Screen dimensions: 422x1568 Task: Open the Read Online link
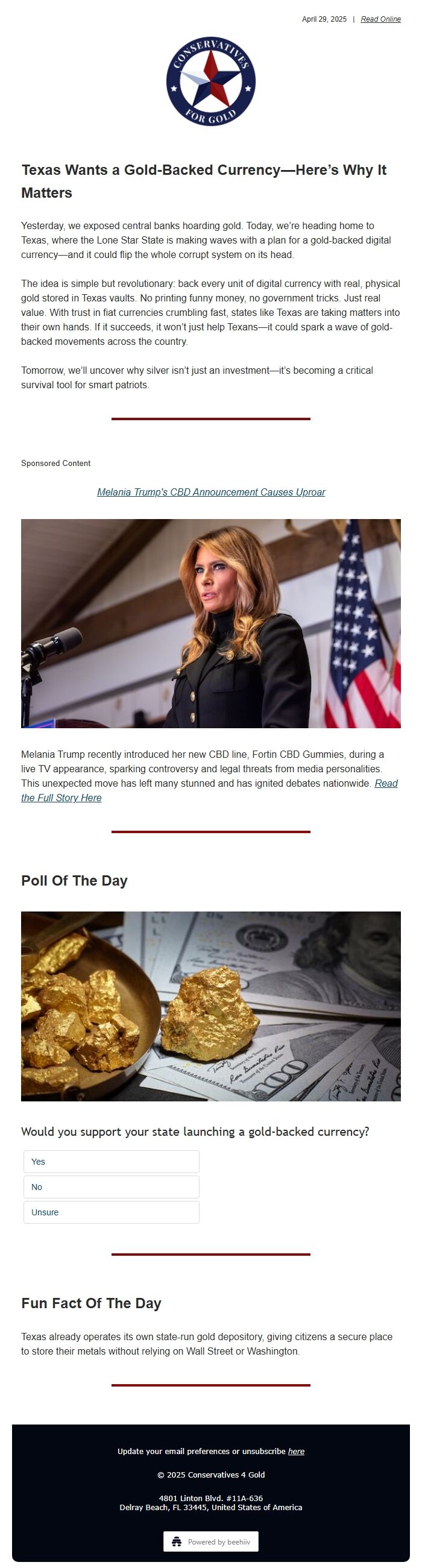380,19
